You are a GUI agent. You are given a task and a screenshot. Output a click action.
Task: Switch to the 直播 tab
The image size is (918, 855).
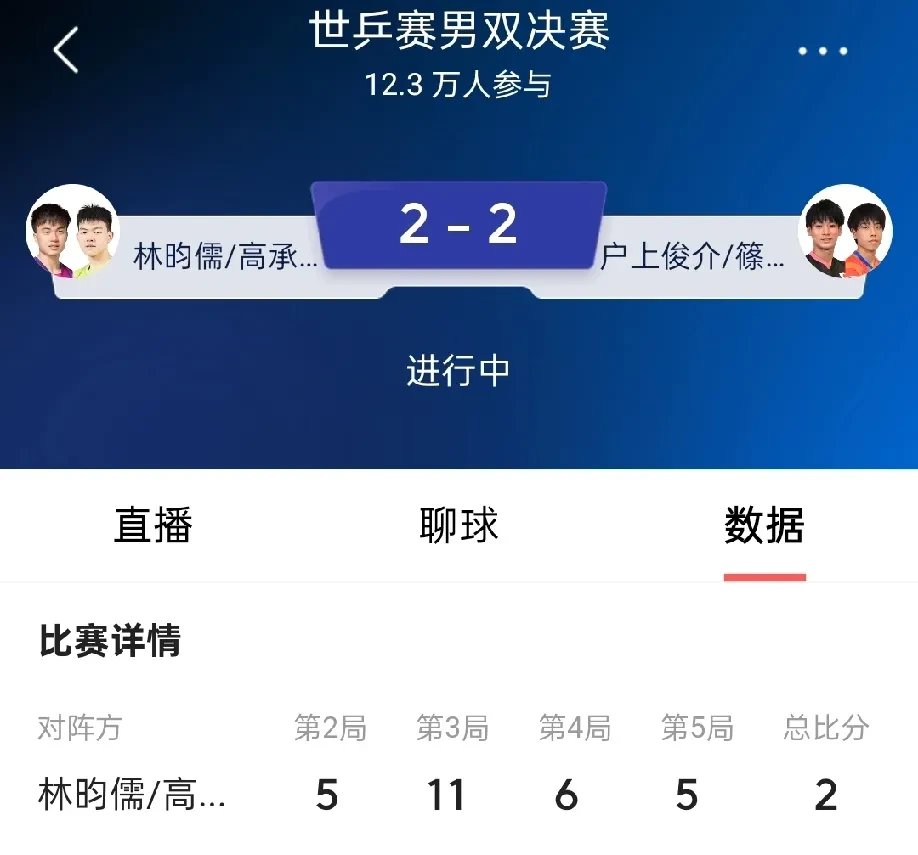[x=153, y=526]
